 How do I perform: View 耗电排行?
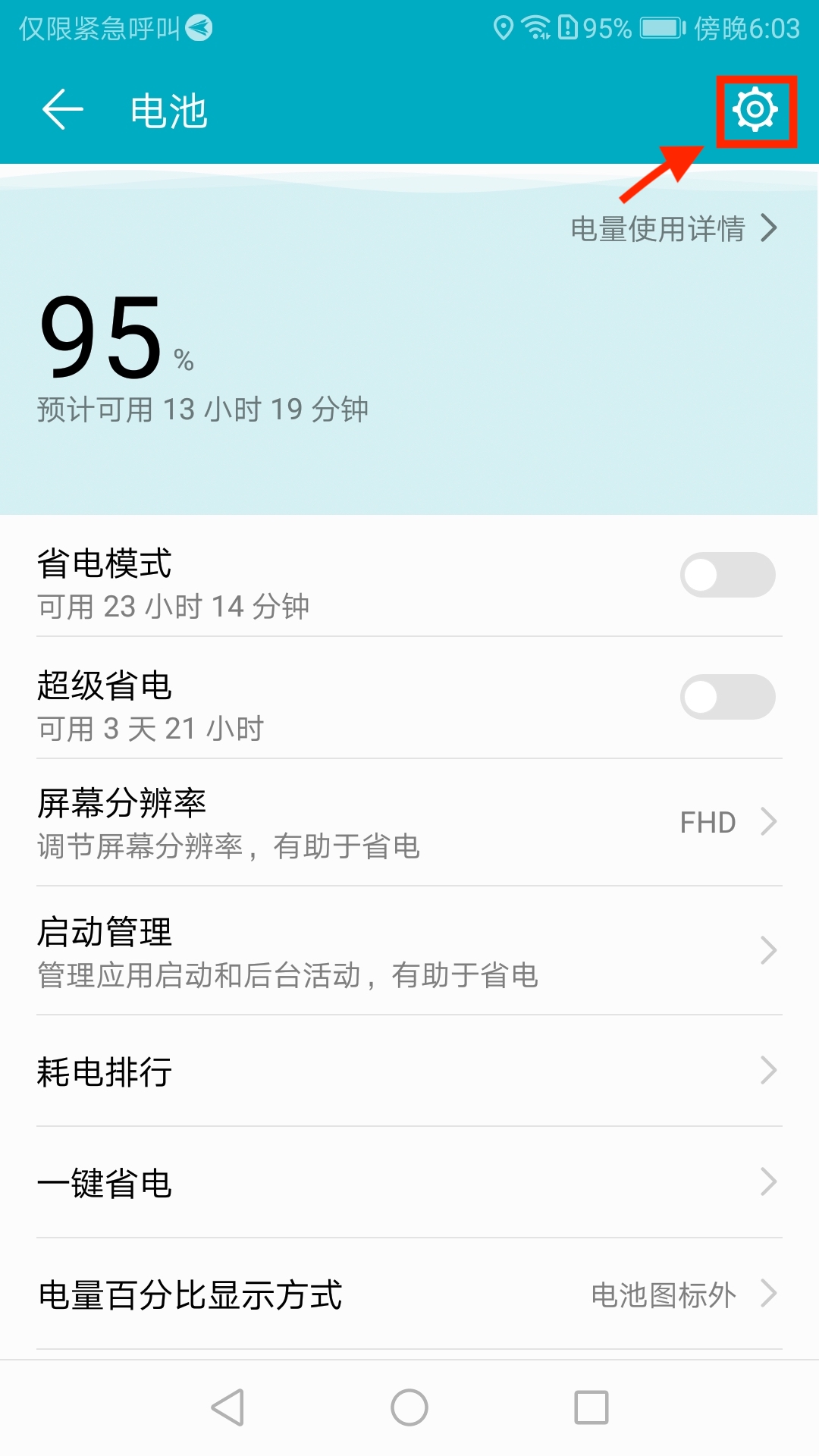[409, 1071]
